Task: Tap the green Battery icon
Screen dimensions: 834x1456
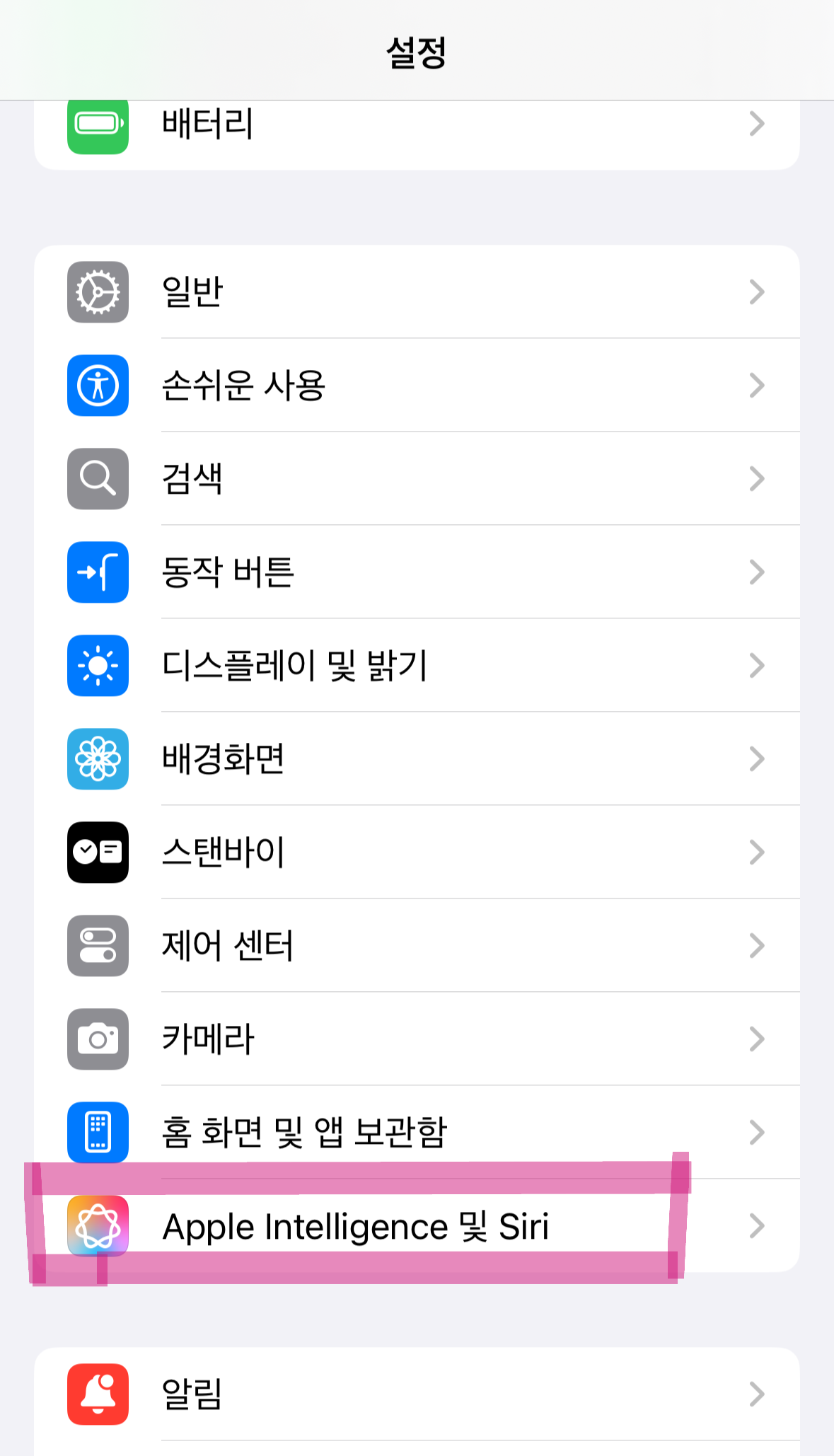Action: (x=97, y=124)
